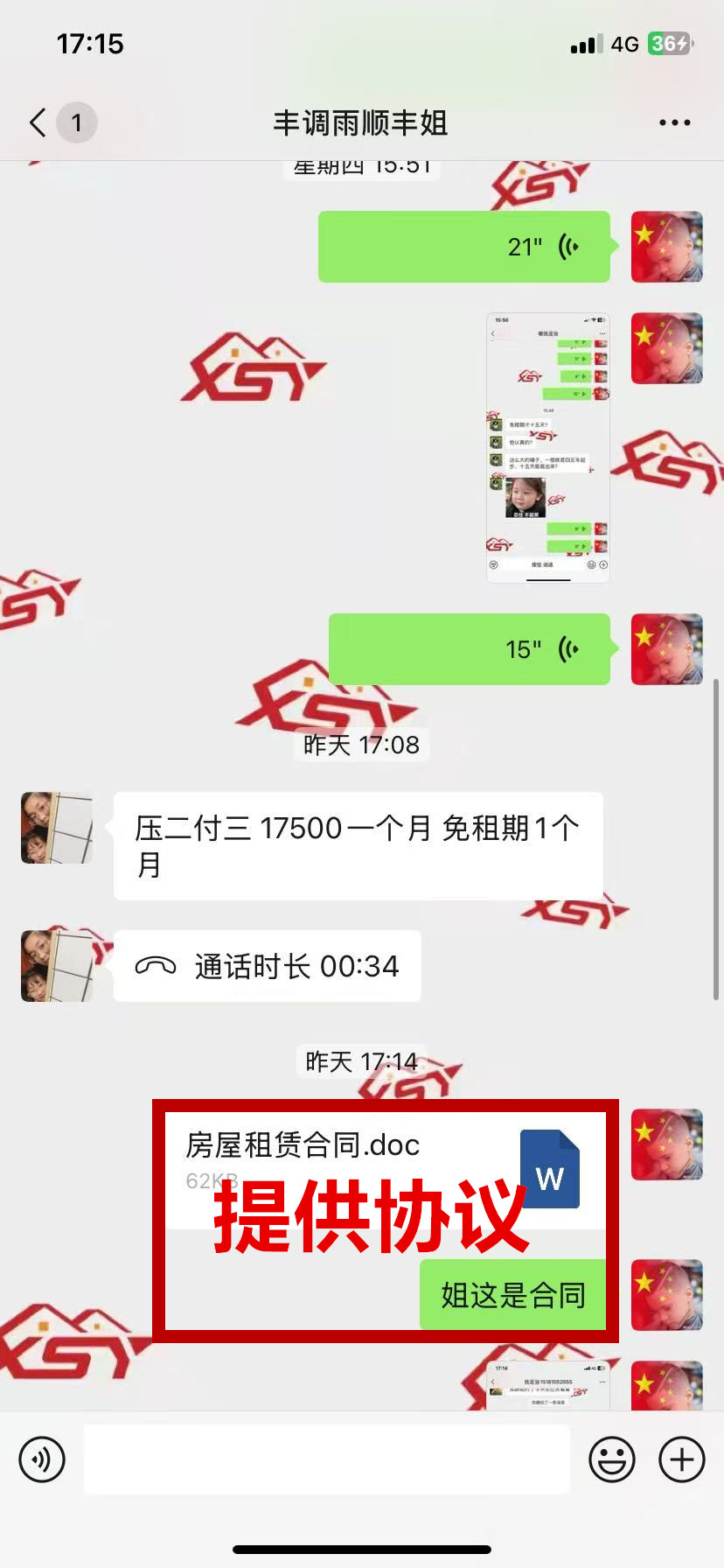View contact's avatar beside 压二付三 message

pyautogui.click(x=57, y=828)
